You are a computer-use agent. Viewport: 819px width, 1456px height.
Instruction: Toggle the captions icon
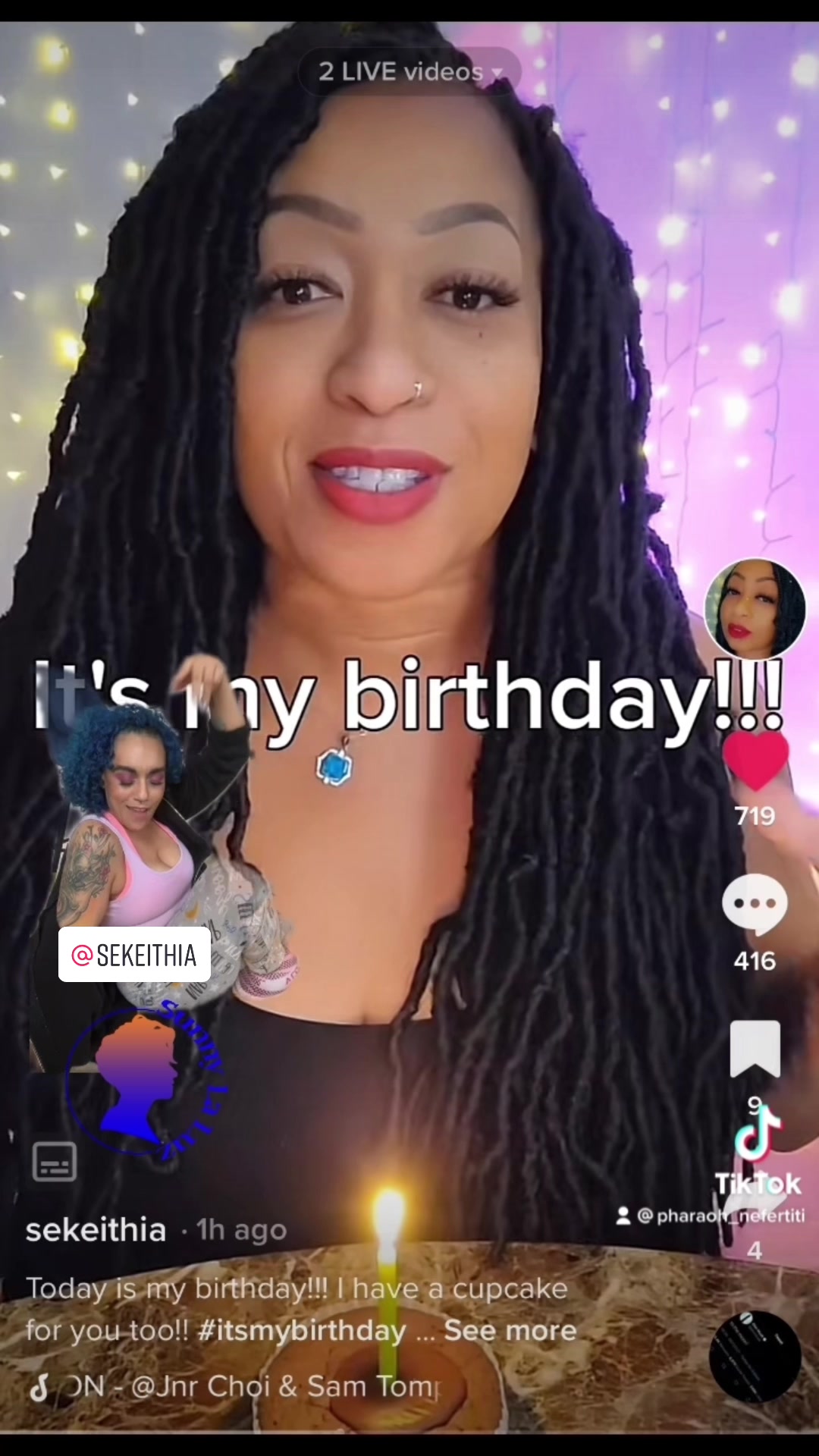click(55, 1161)
